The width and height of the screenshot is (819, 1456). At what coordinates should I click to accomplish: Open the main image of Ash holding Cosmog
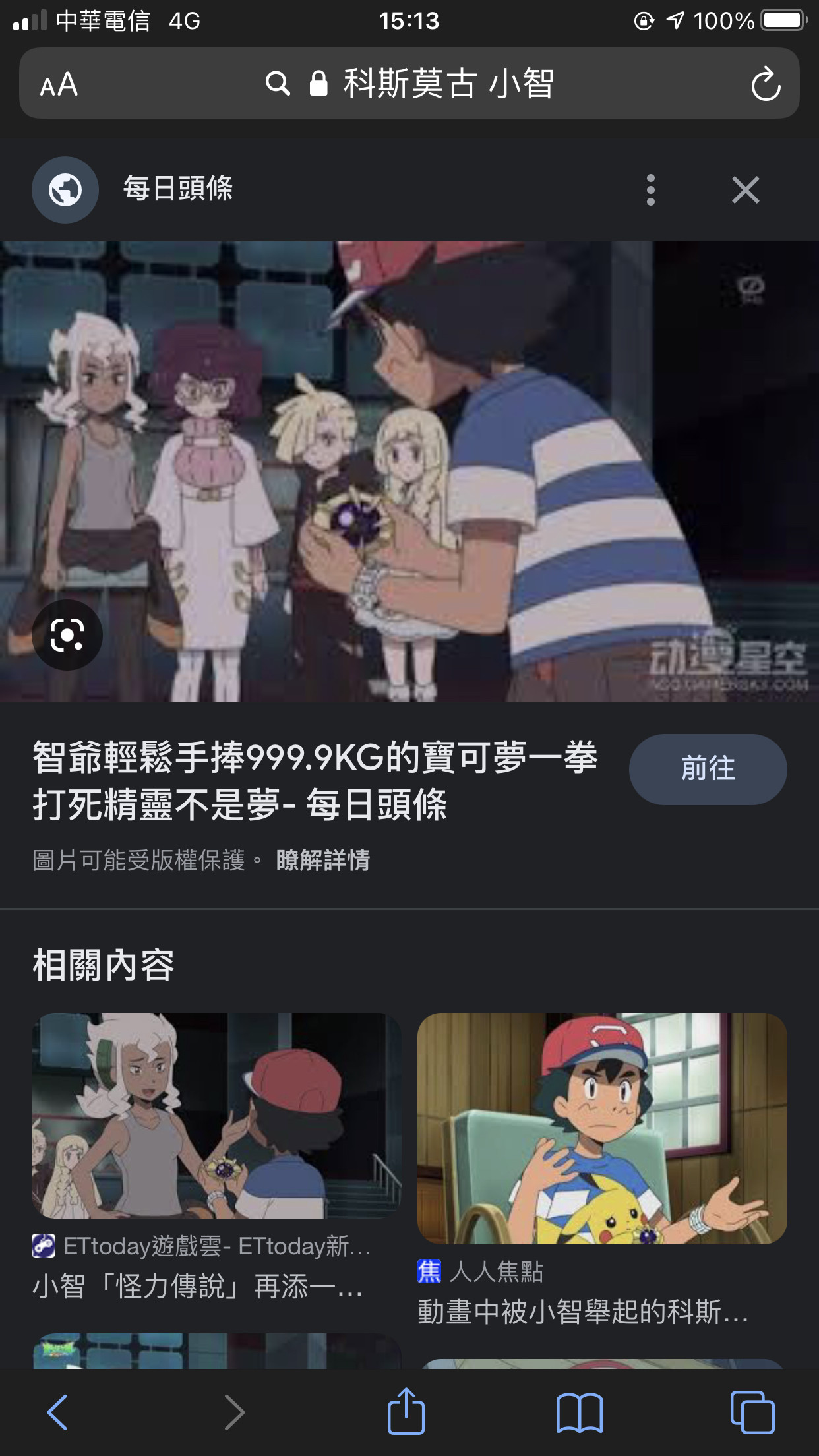[409, 471]
